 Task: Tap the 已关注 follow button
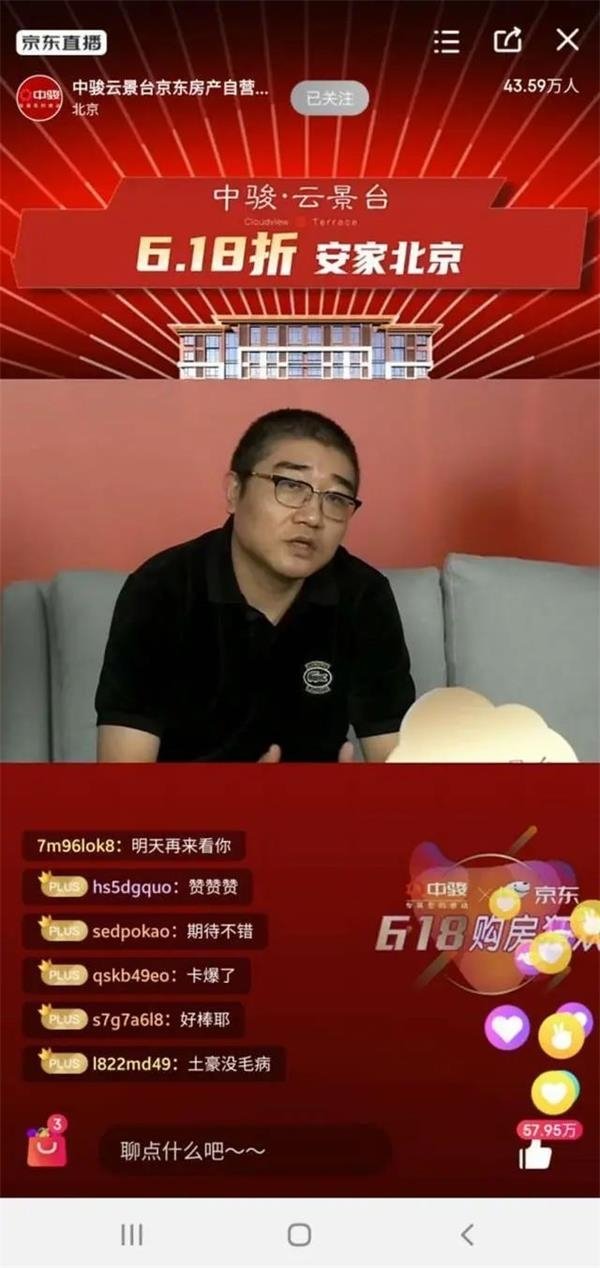329,98
